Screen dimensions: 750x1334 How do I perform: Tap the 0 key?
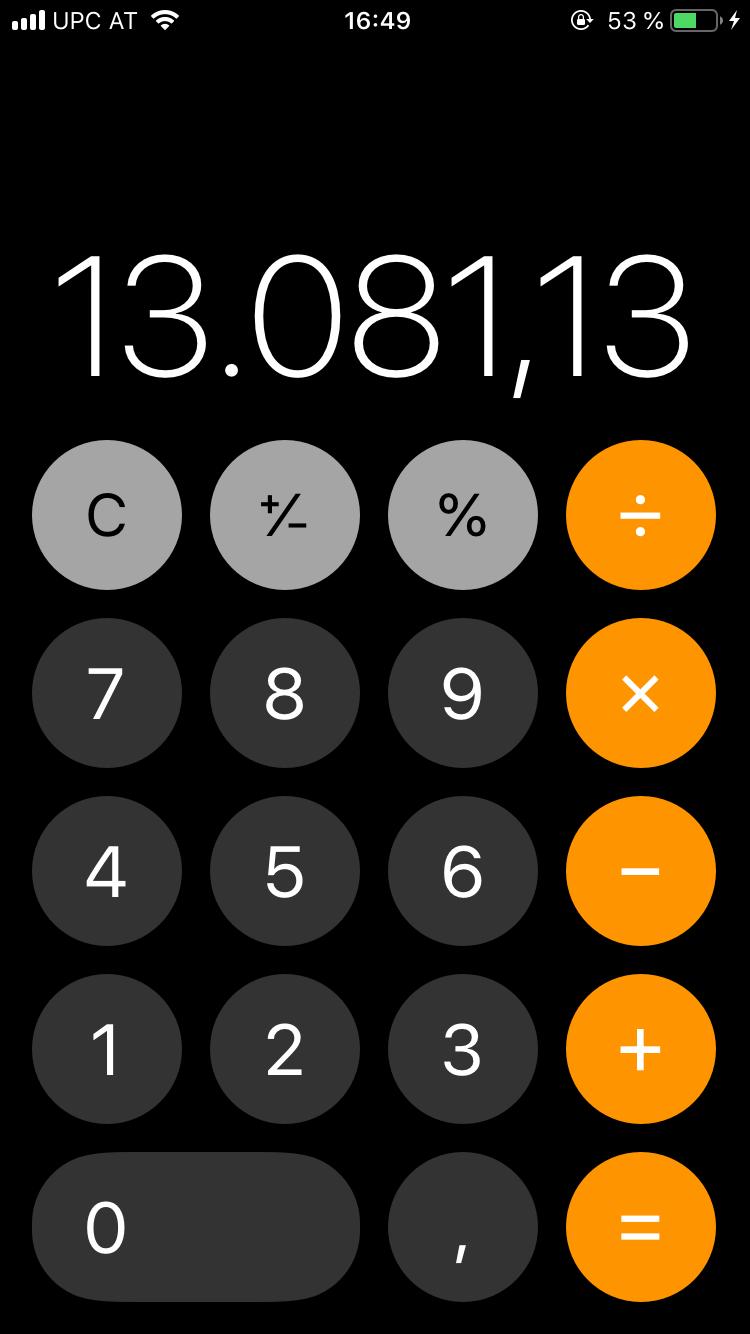196,1227
